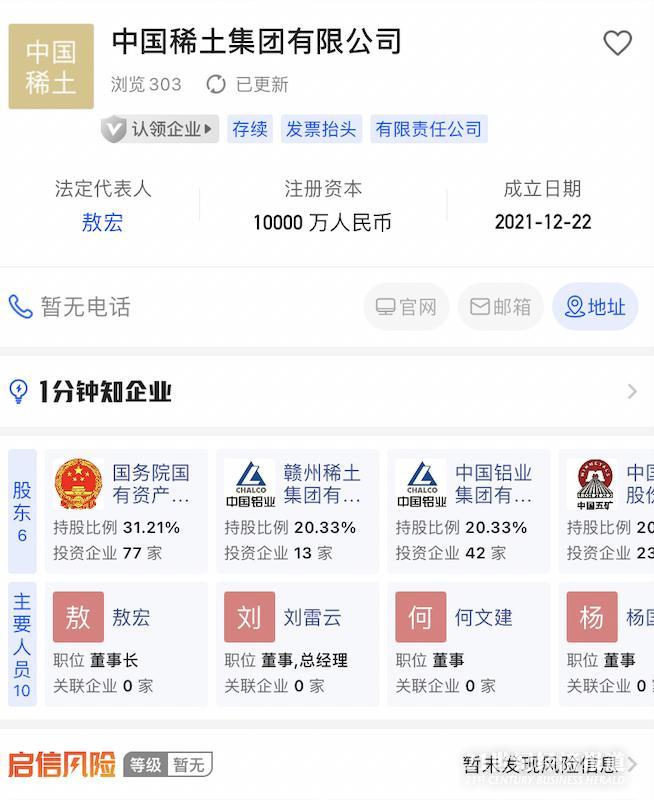
Task: Expand the 1分钟知企业 section
Action: (631, 391)
